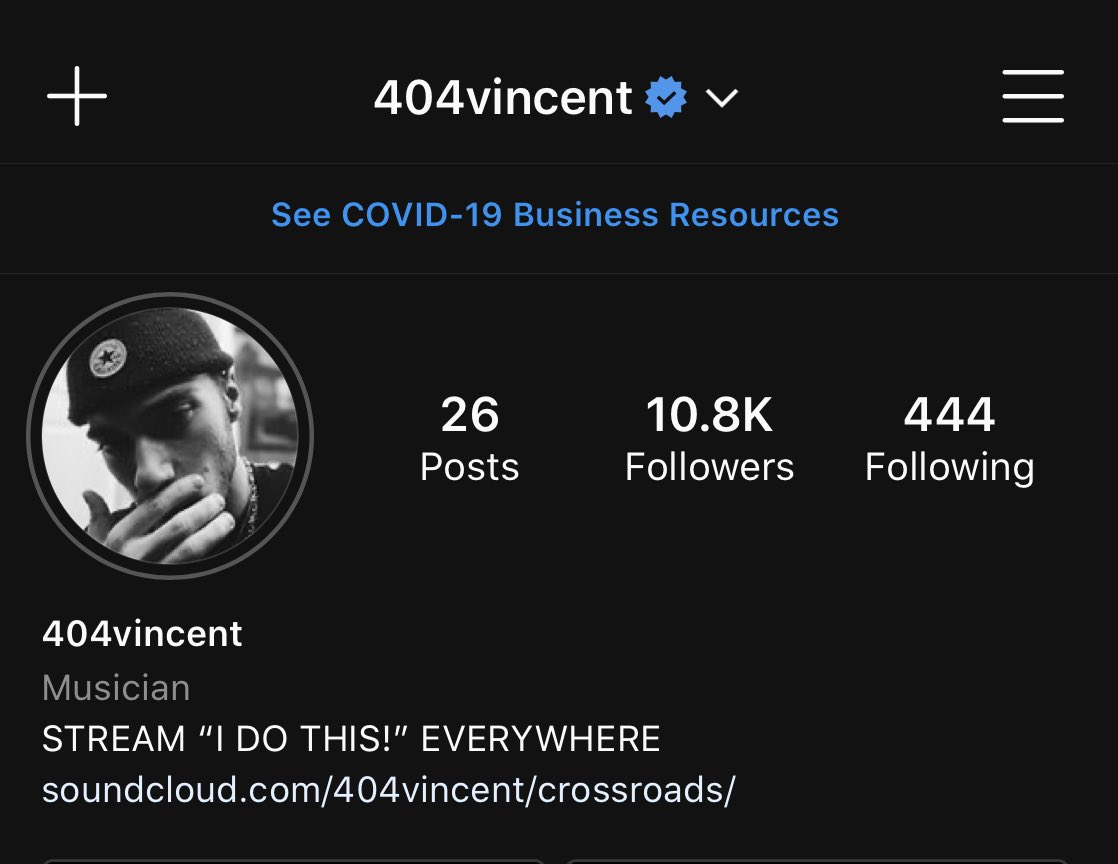
Task: Jump to the 26 Posts section
Action: coord(469,439)
